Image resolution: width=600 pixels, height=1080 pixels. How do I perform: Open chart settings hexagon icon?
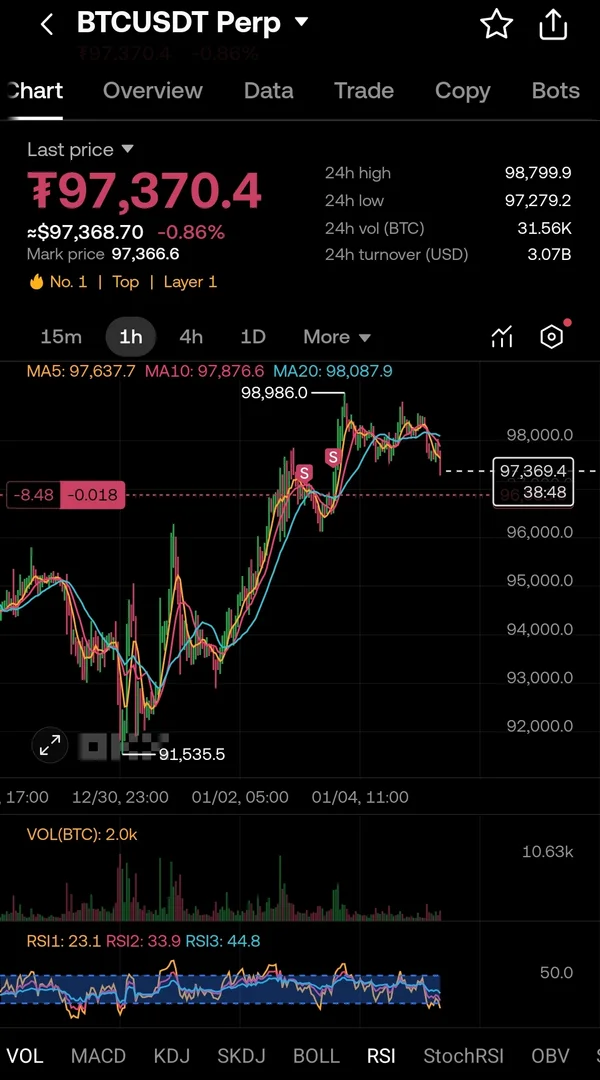(552, 337)
